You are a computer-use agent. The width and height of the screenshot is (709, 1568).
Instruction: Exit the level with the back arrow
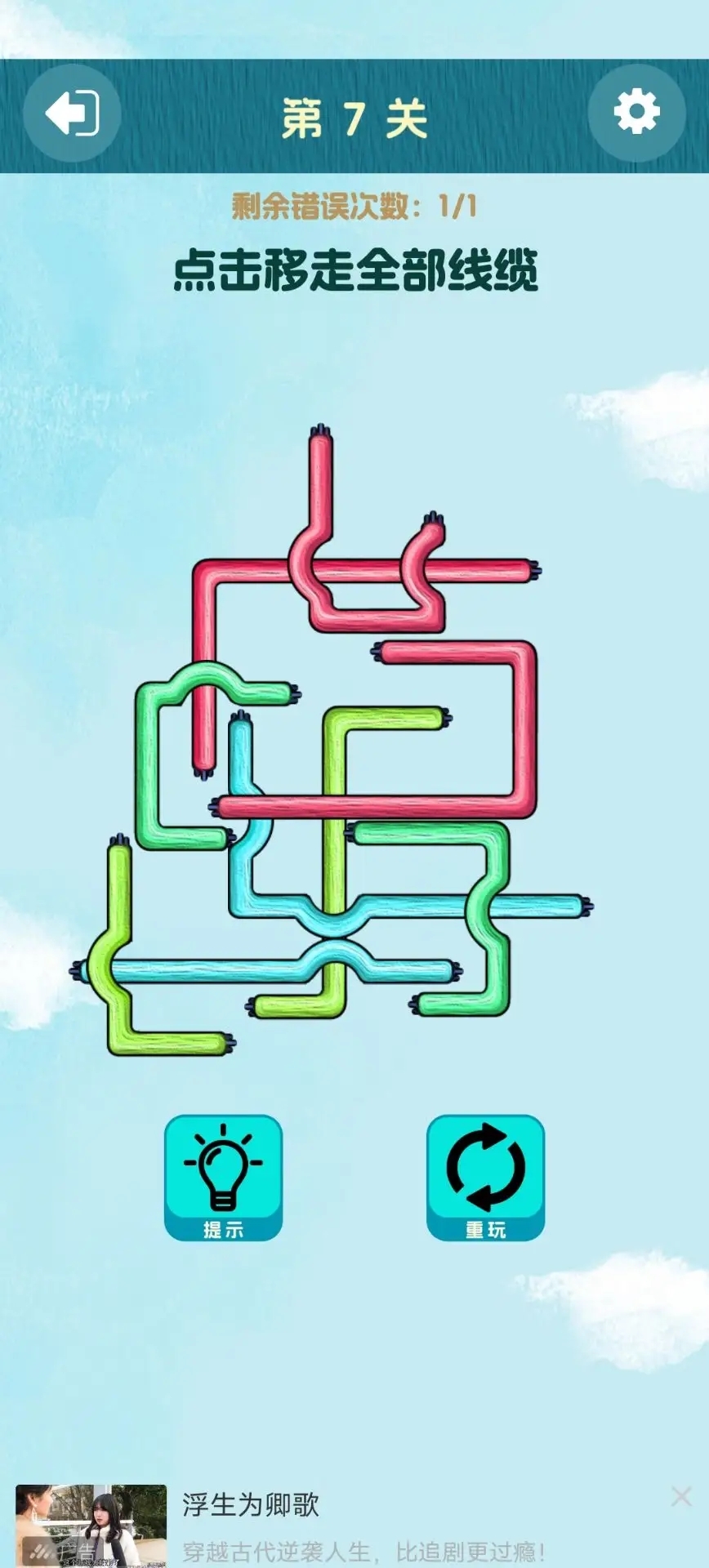72,113
